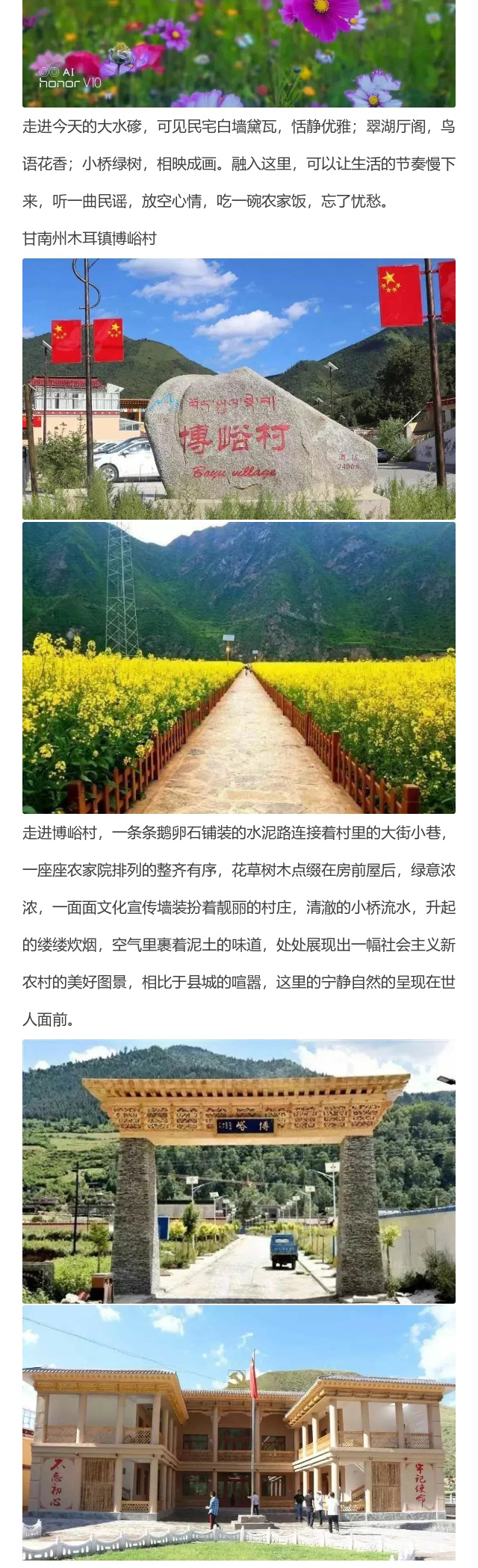View the 博峪村 stone sign photo

click(x=239, y=388)
